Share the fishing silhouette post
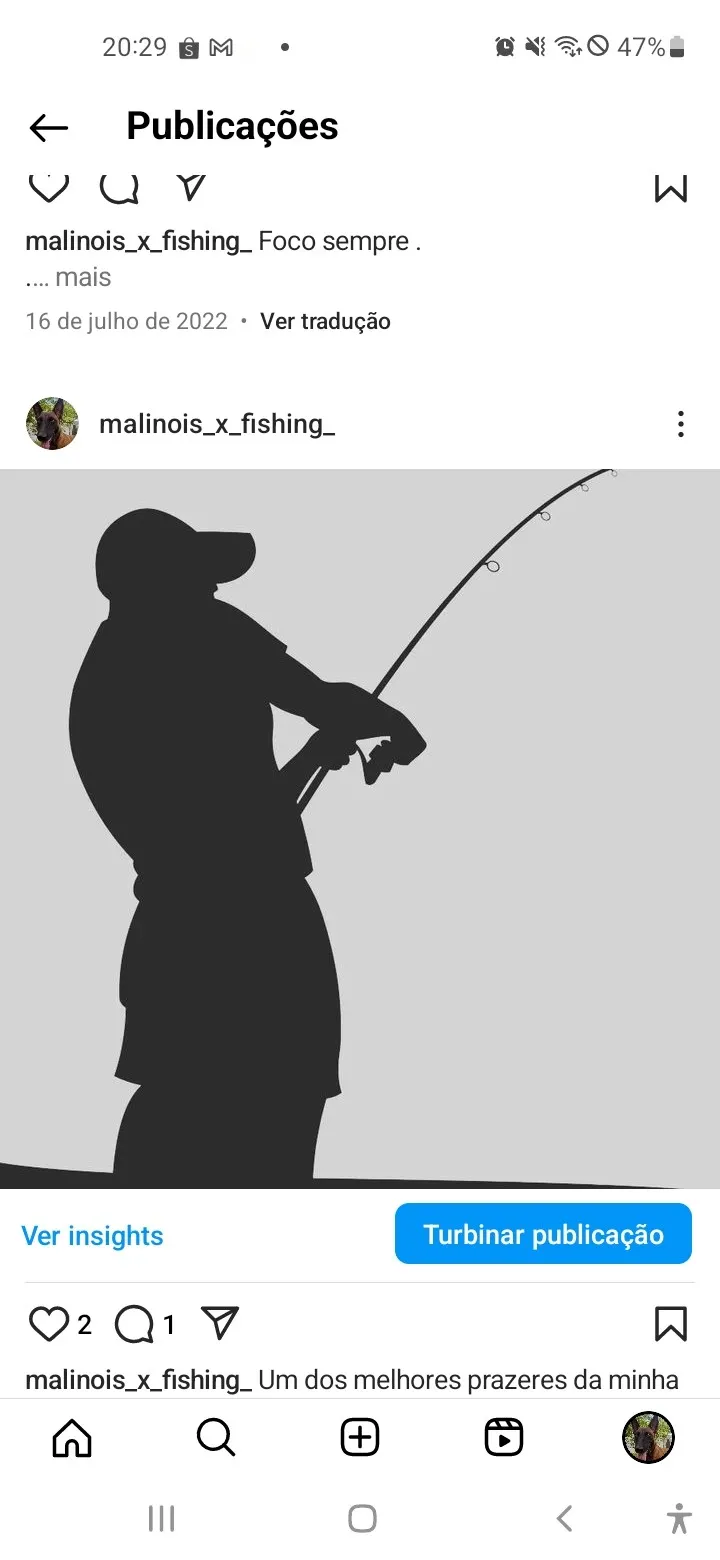Viewport: 720px width, 1560px height. 219,1323
